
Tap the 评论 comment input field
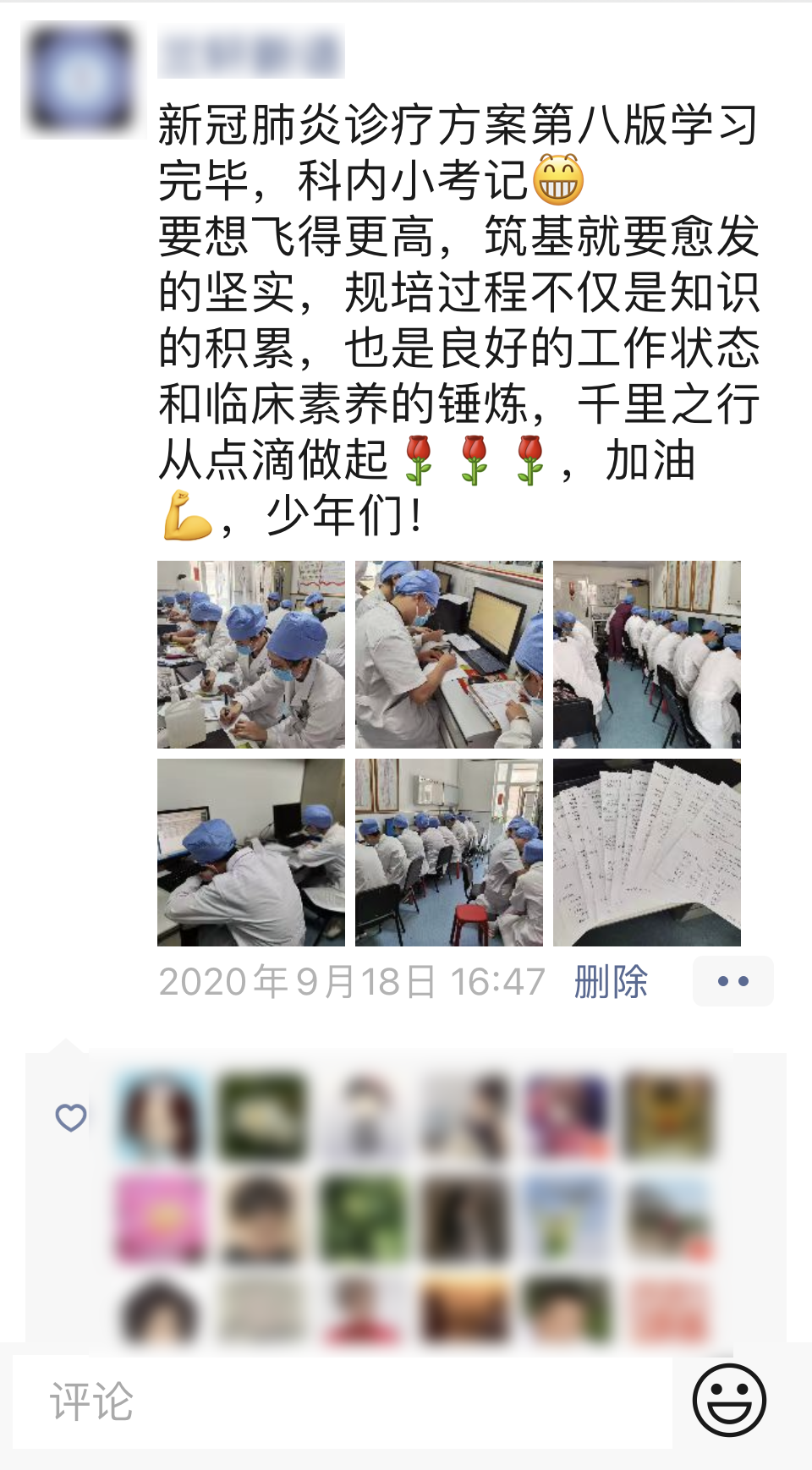[343, 1401]
